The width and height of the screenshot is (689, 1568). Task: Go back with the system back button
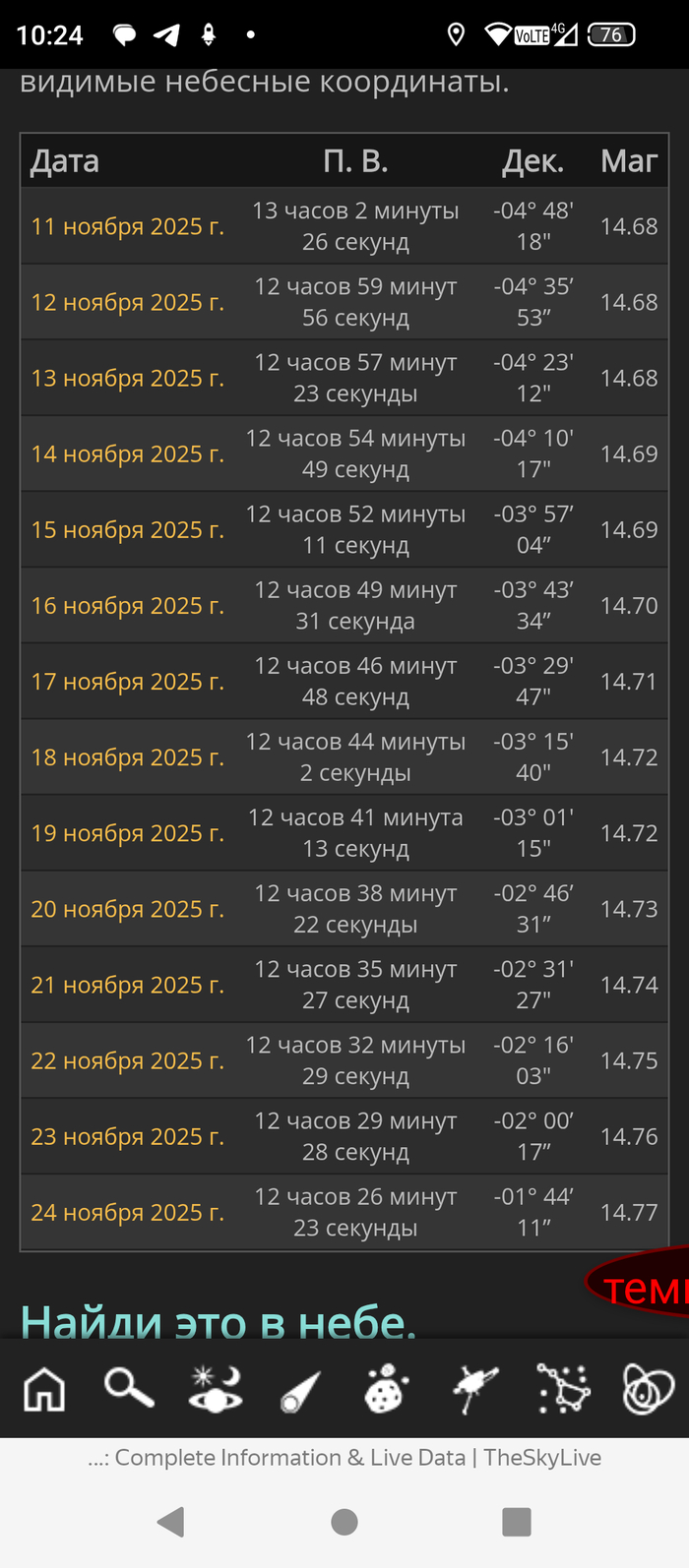click(171, 1522)
